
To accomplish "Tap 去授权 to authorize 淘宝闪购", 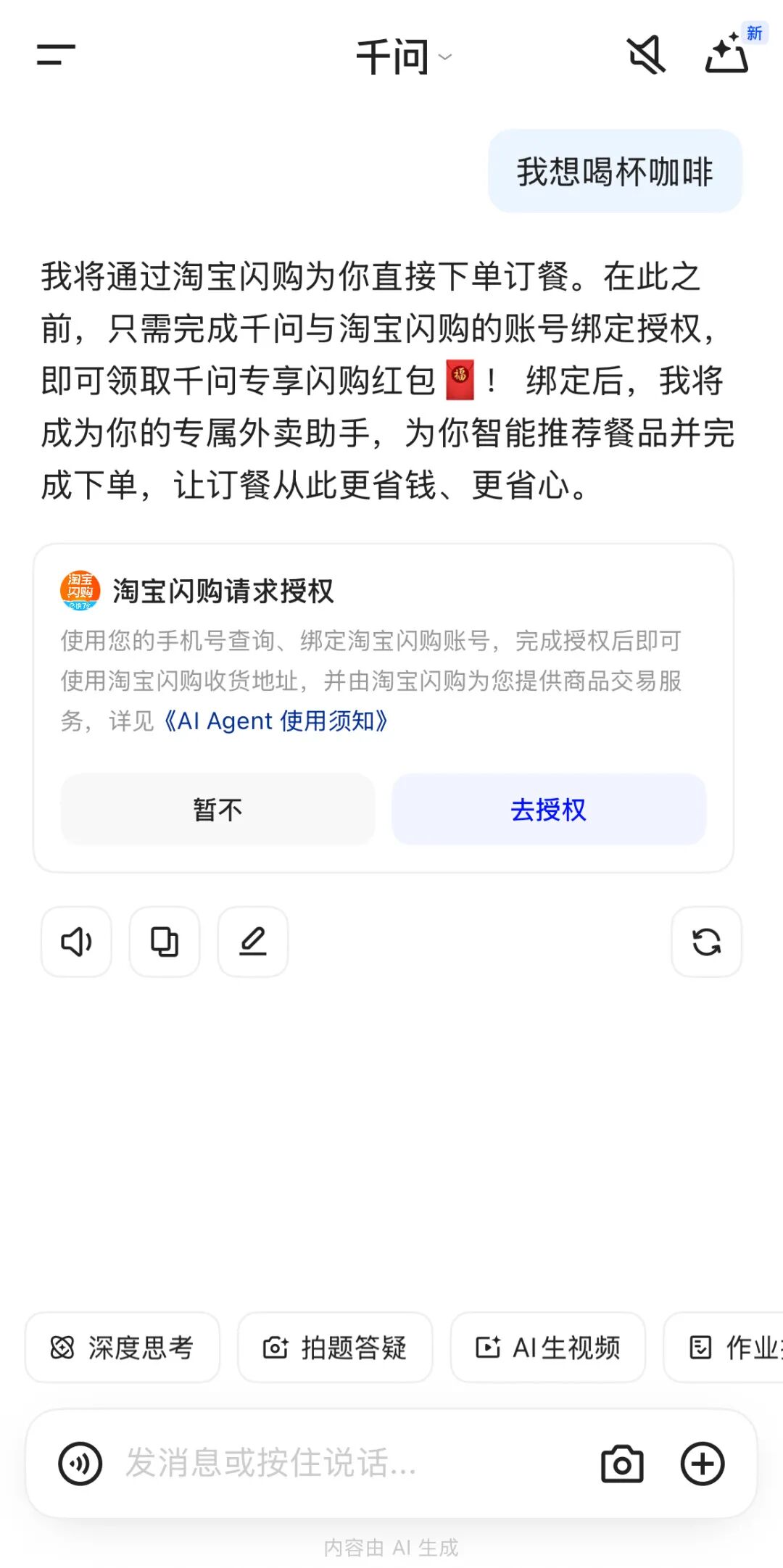I will (x=548, y=809).
